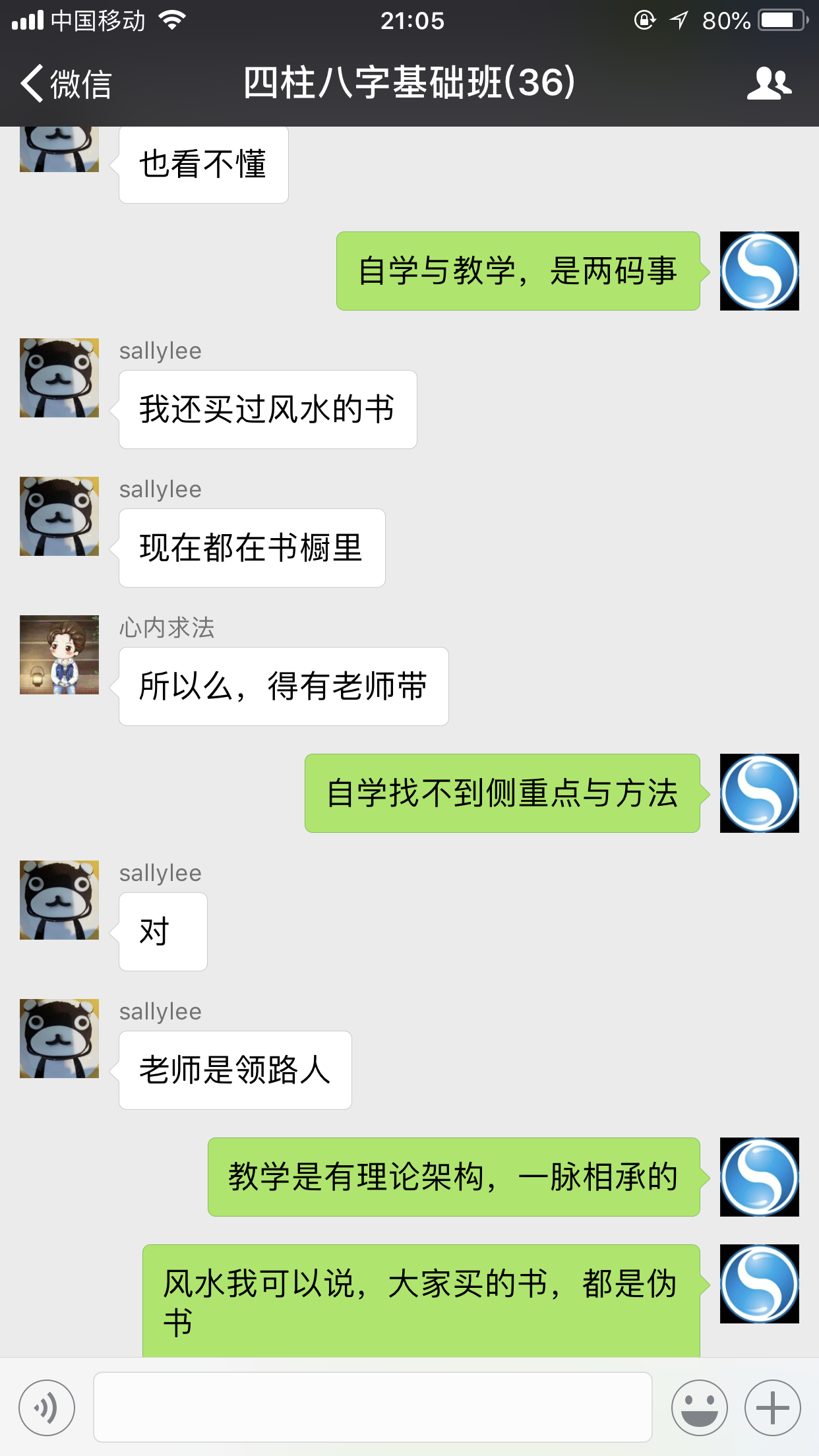819x1456 pixels.
Task: Go back to the 微信 chat list
Action: click(x=66, y=84)
